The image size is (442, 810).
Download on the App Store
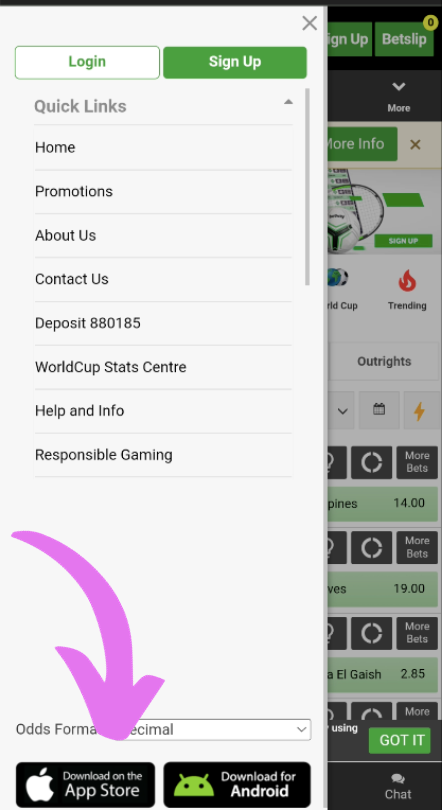tap(85, 785)
